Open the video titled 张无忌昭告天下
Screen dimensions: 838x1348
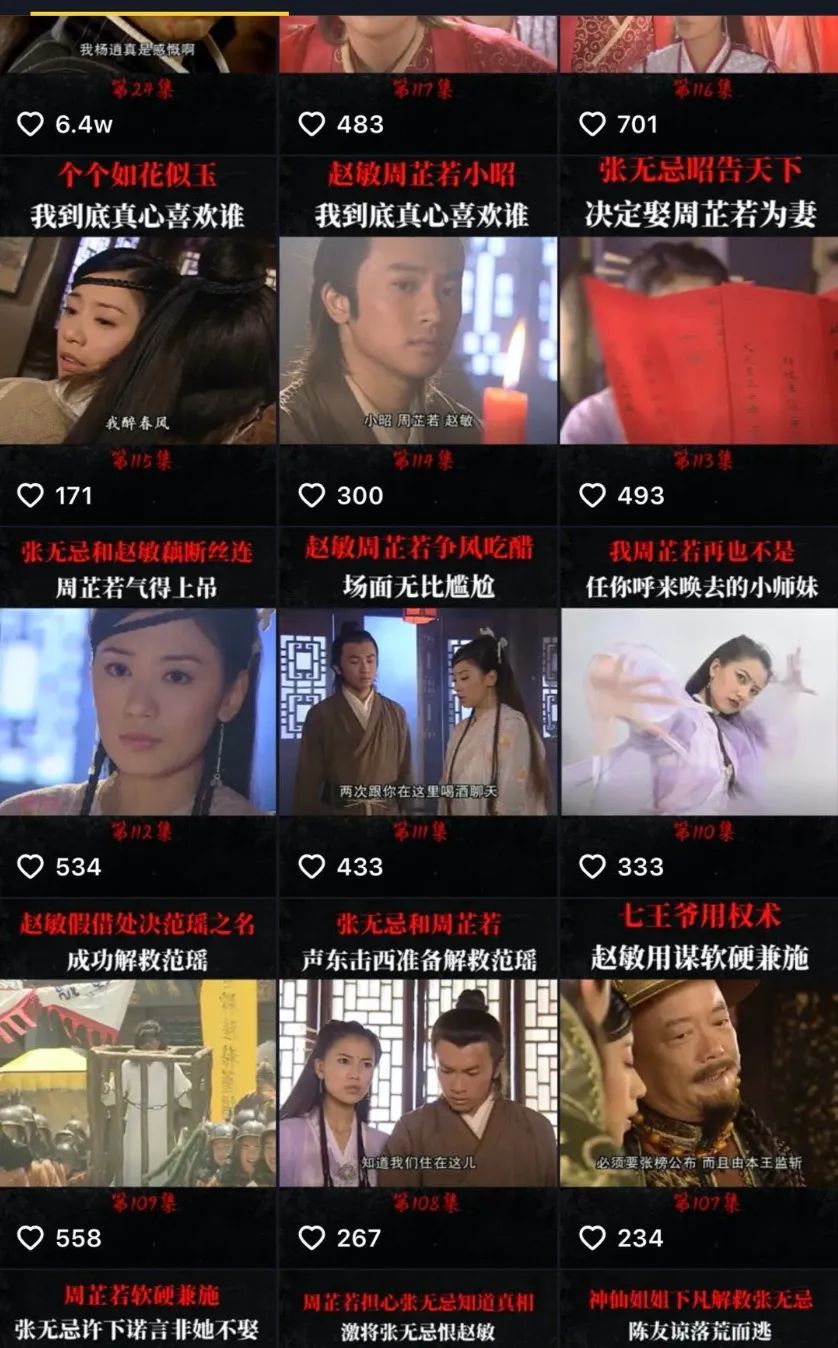click(x=699, y=340)
